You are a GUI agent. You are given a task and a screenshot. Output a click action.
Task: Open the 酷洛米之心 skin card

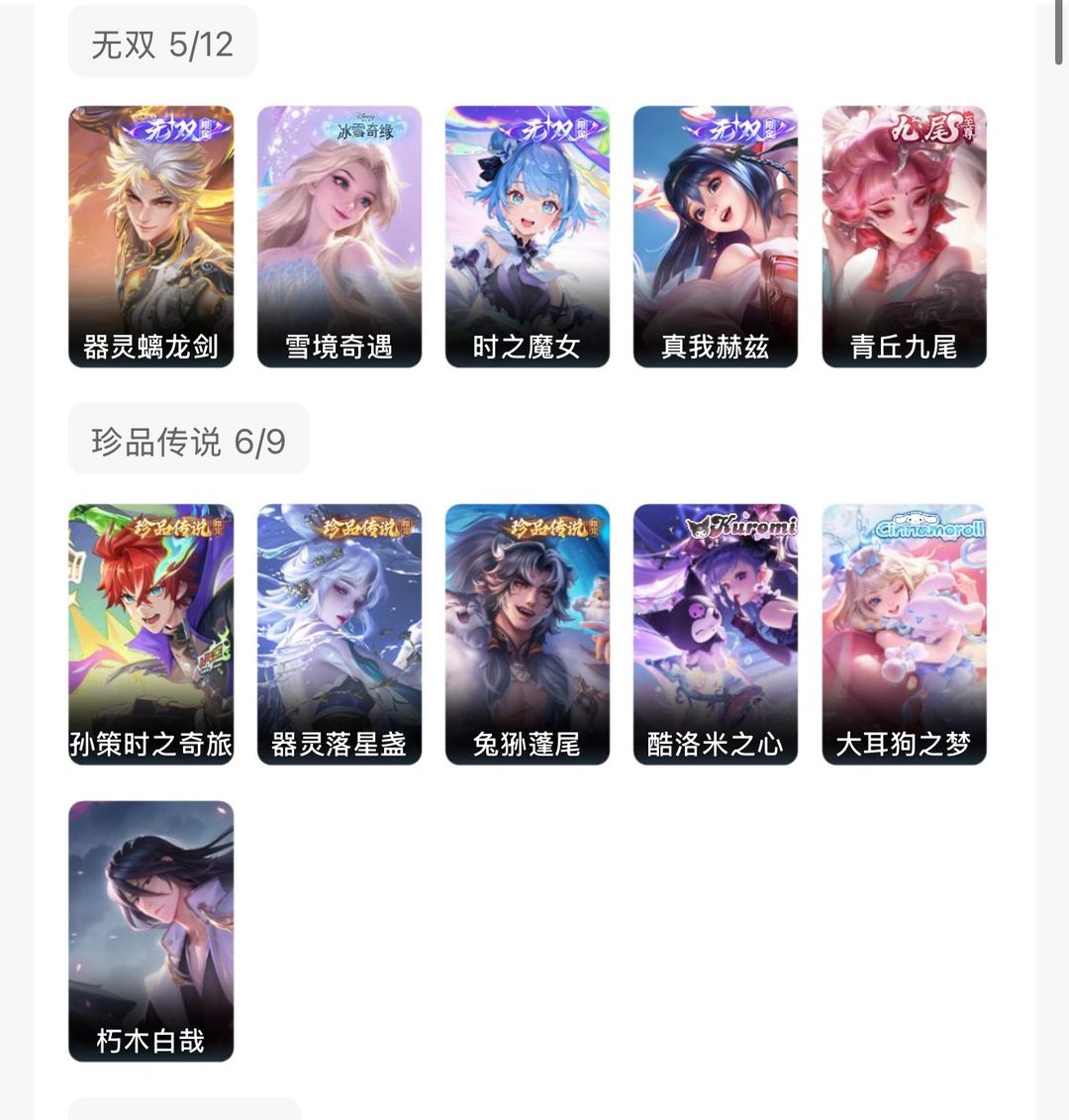pyautogui.click(x=716, y=634)
